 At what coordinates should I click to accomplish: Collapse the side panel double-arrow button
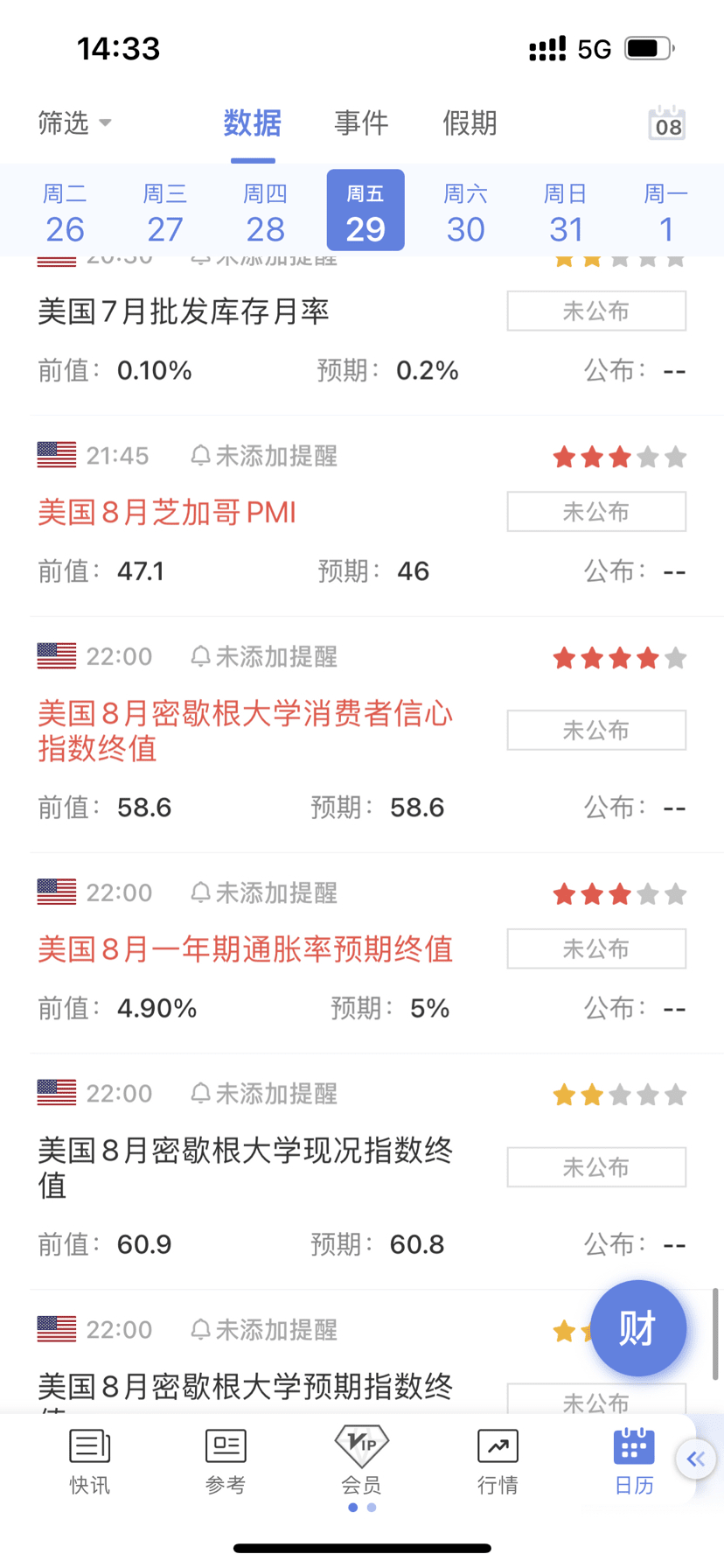pos(696,1459)
